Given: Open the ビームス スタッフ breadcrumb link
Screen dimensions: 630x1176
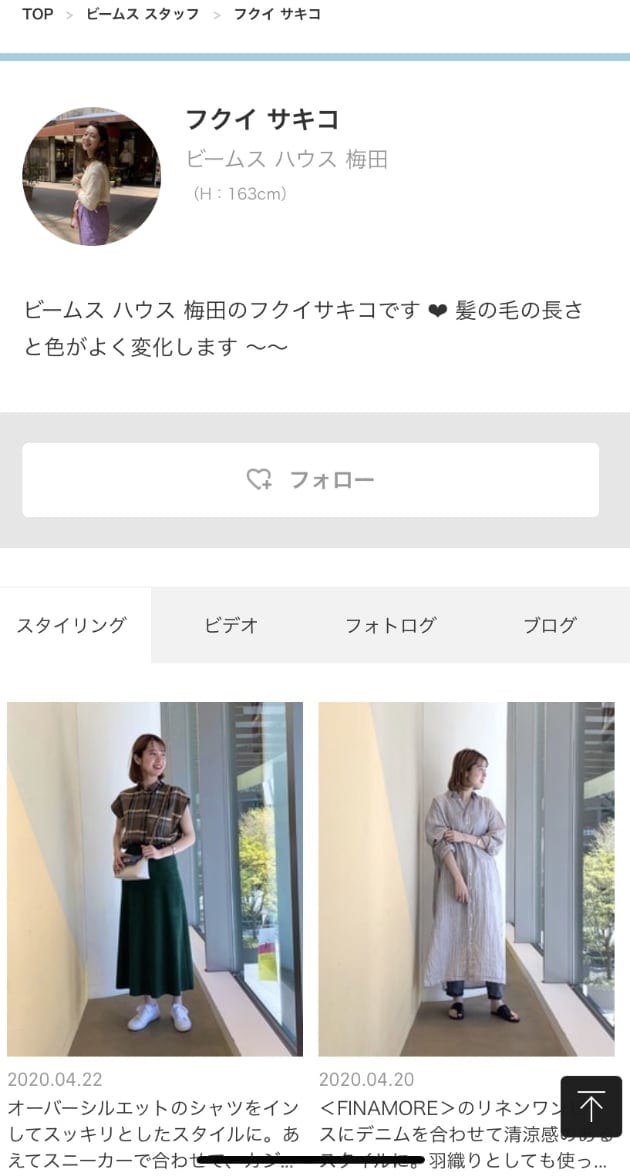Looking at the screenshot, I should 142,14.
